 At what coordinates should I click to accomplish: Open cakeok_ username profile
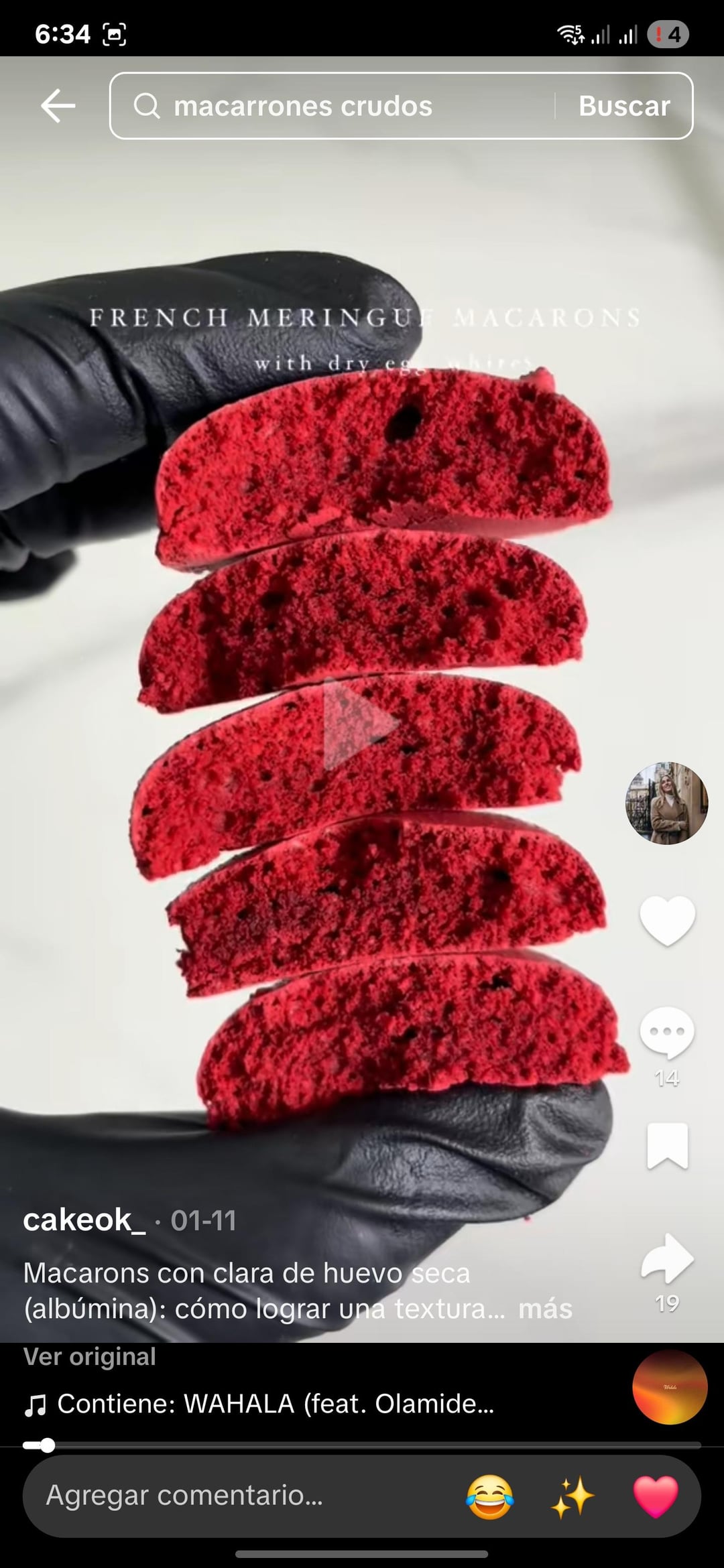(84, 1220)
